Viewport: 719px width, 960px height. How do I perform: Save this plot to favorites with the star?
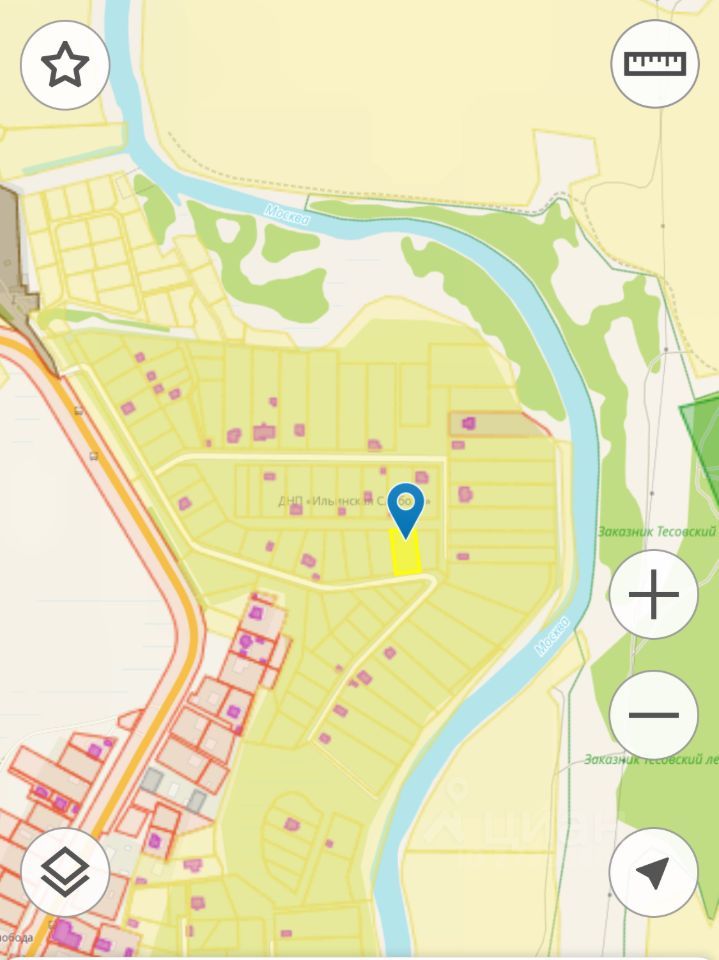tap(65, 65)
